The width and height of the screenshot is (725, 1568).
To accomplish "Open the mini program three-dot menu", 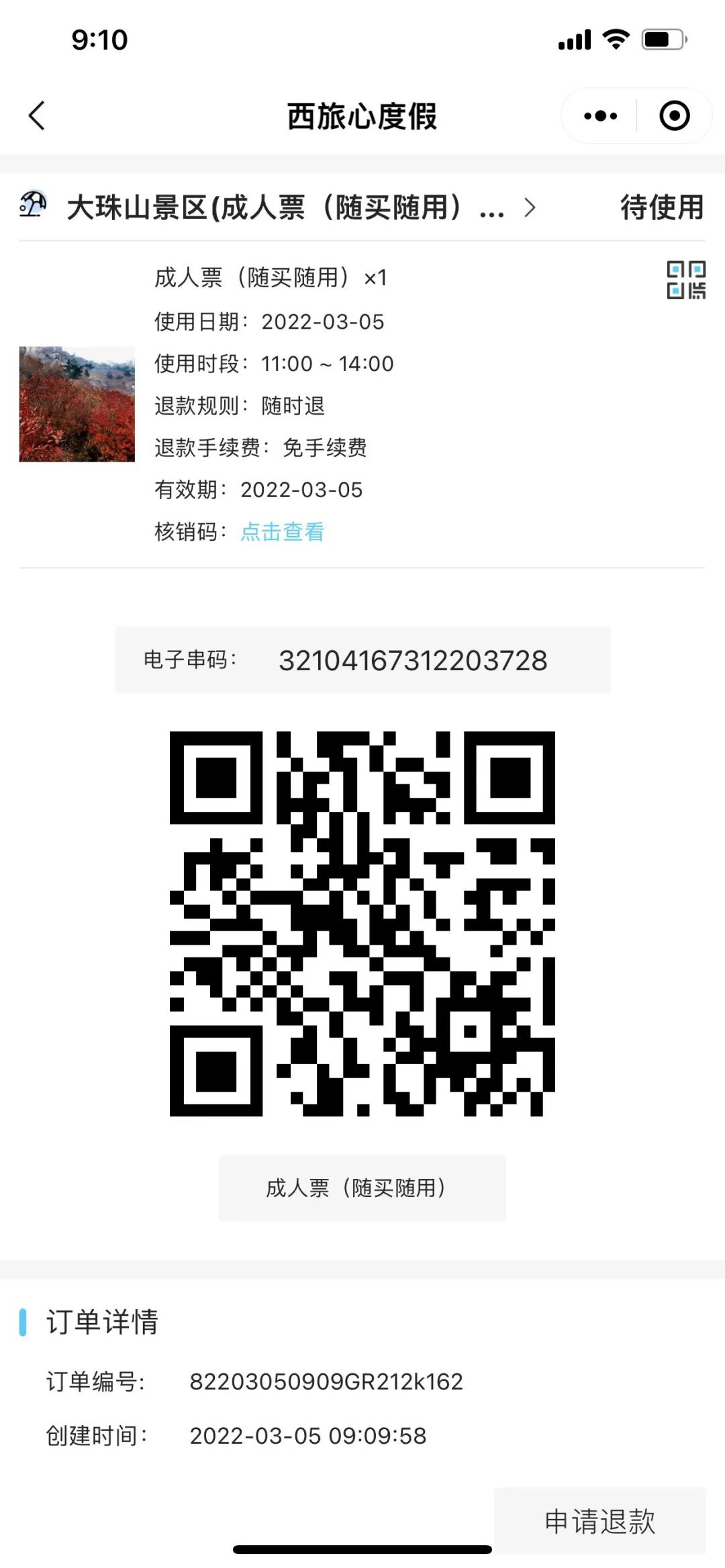I will click(x=600, y=116).
